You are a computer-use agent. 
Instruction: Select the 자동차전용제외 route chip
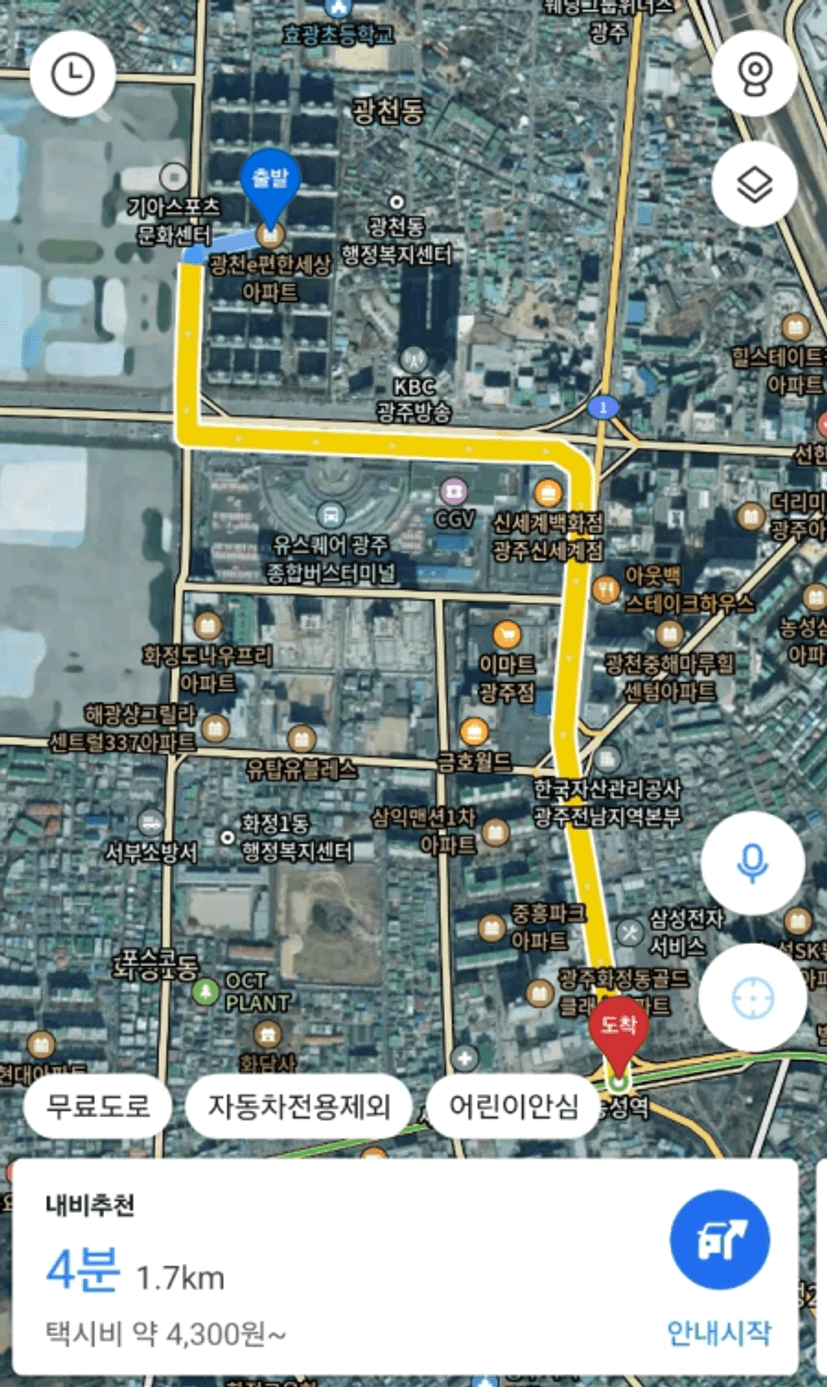click(x=298, y=1106)
